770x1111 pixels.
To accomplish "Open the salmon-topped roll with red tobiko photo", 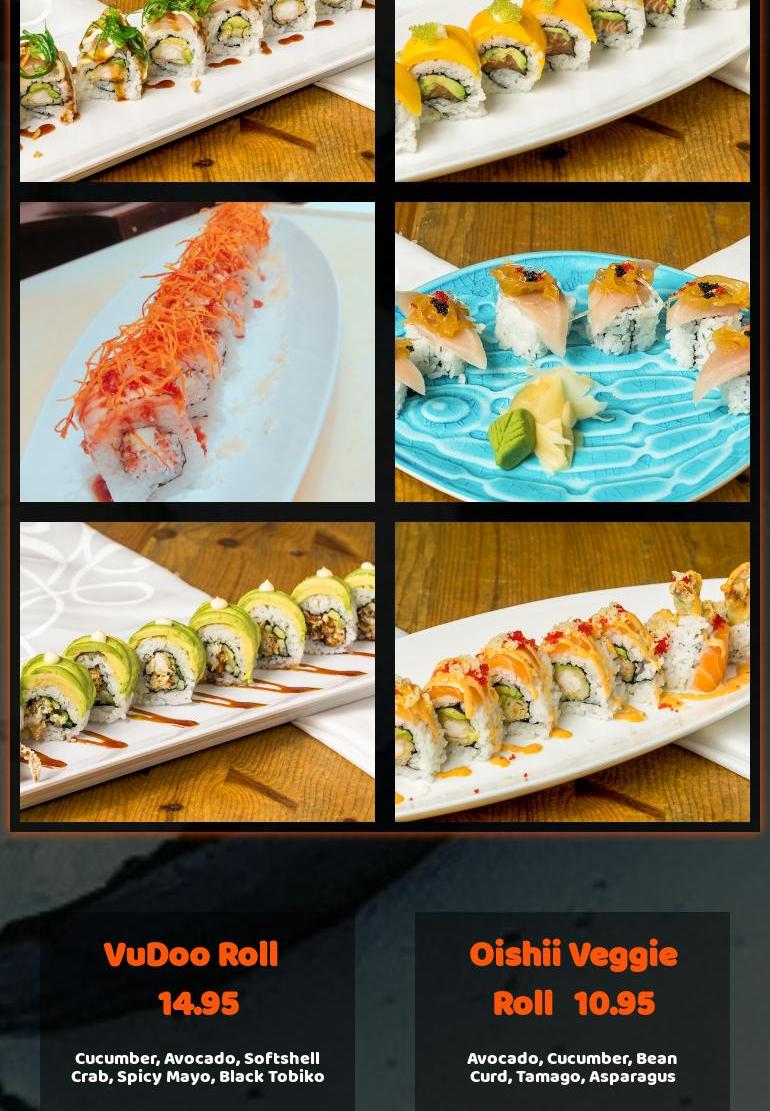I will coord(572,672).
